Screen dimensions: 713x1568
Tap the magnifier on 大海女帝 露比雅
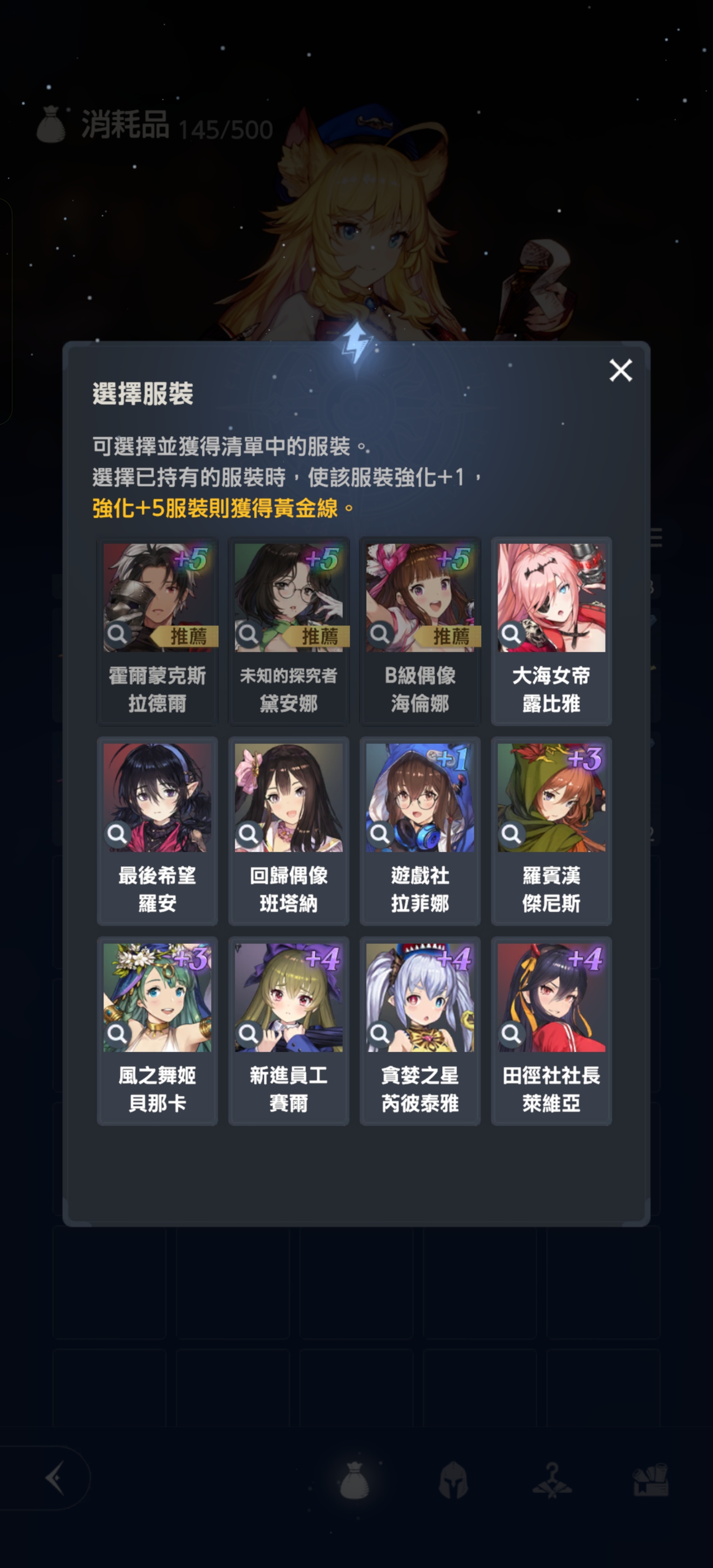point(511,634)
